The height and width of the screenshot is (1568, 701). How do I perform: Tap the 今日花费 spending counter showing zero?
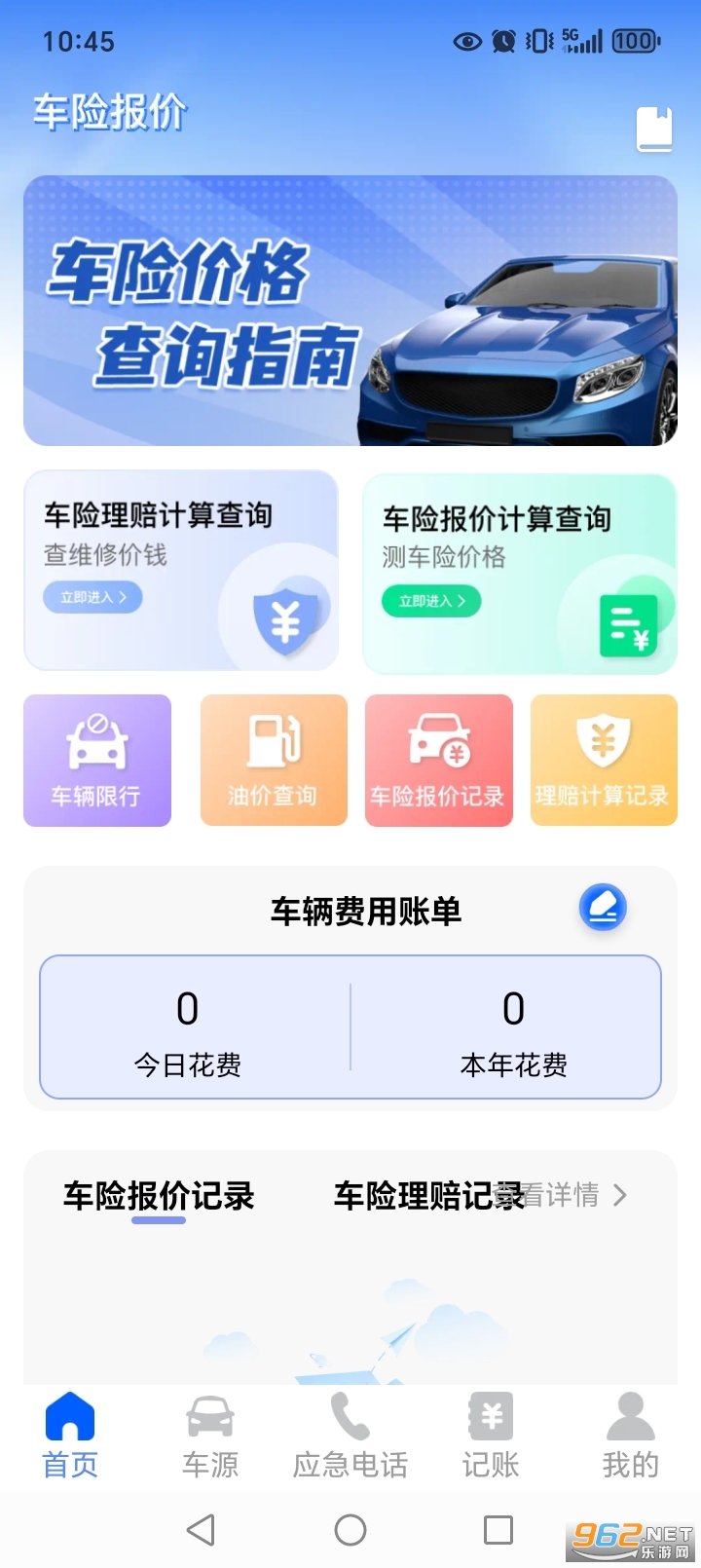tap(188, 1027)
